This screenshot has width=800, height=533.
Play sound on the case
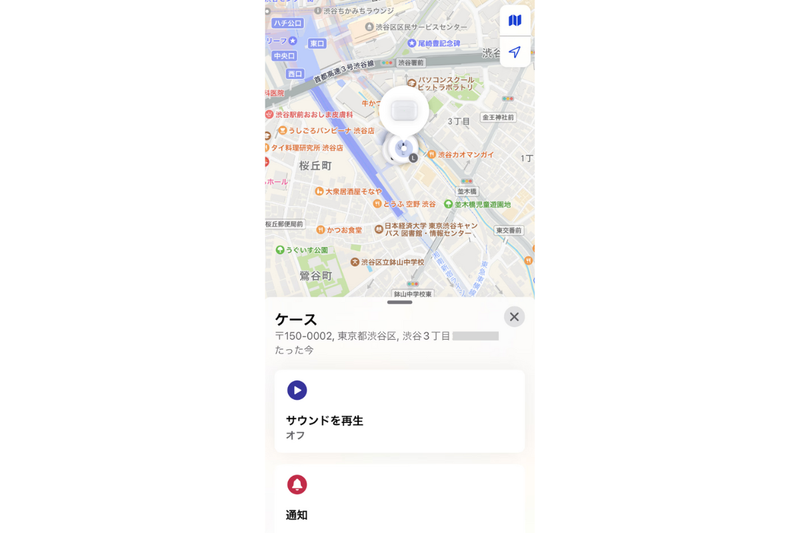click(x=297, y=391)
